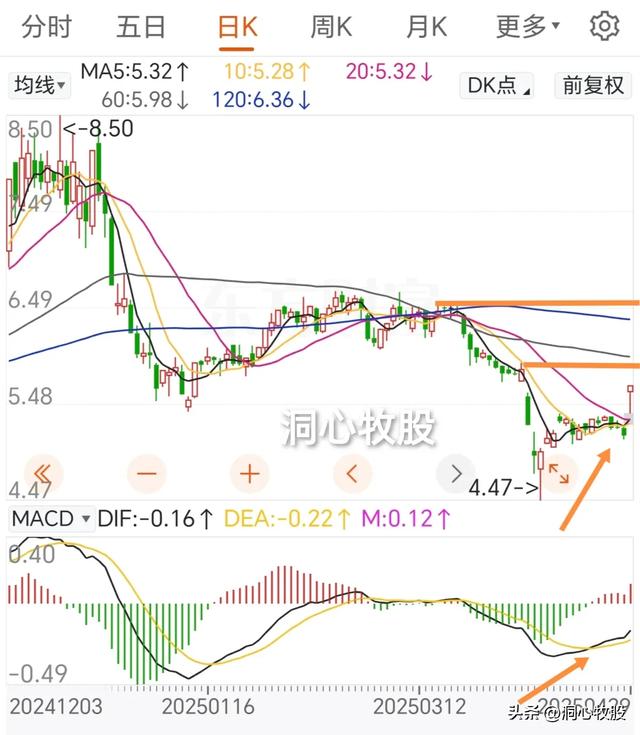Open the MACD indicator dropdown
The height and width of the screenshot is (735, 640).
[x=51, y=519]
